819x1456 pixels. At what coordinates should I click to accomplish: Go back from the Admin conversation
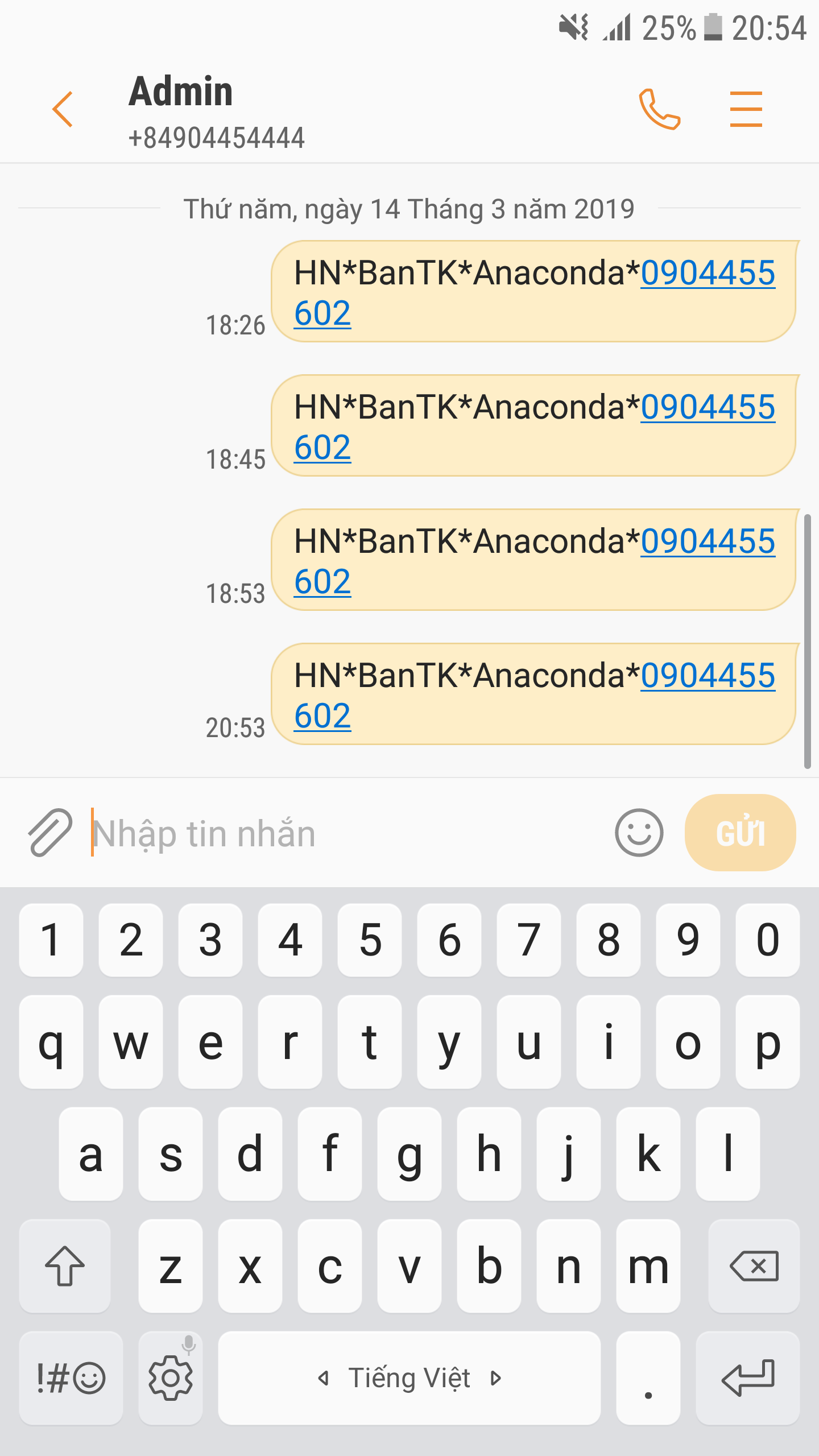tap(63, 109)
